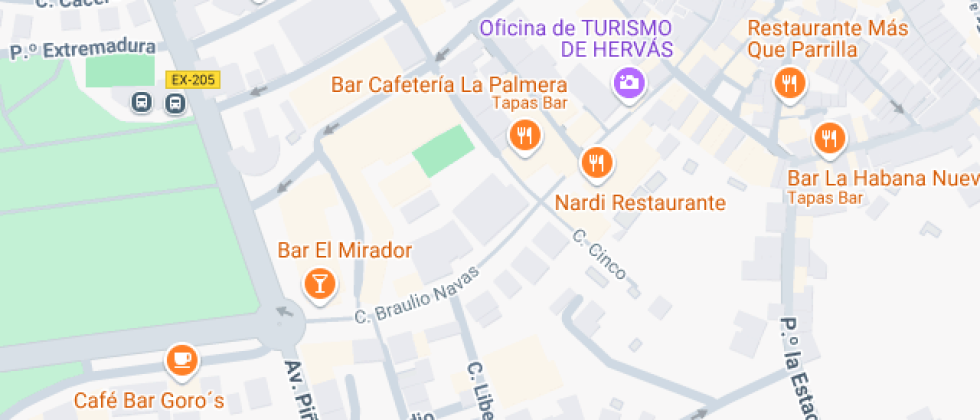View Bar La Habana Nueva marker

828,138
